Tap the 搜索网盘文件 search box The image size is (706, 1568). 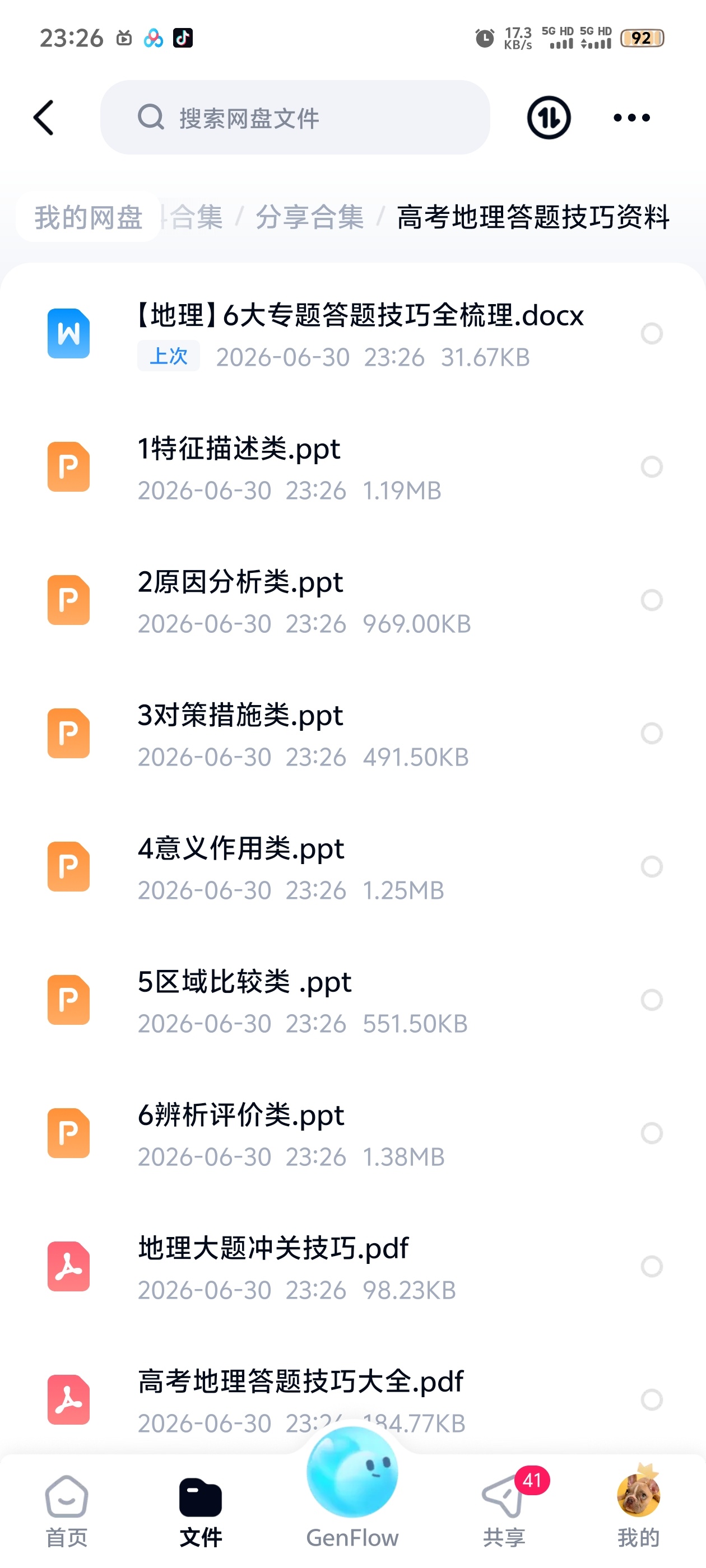click(295, 118)
